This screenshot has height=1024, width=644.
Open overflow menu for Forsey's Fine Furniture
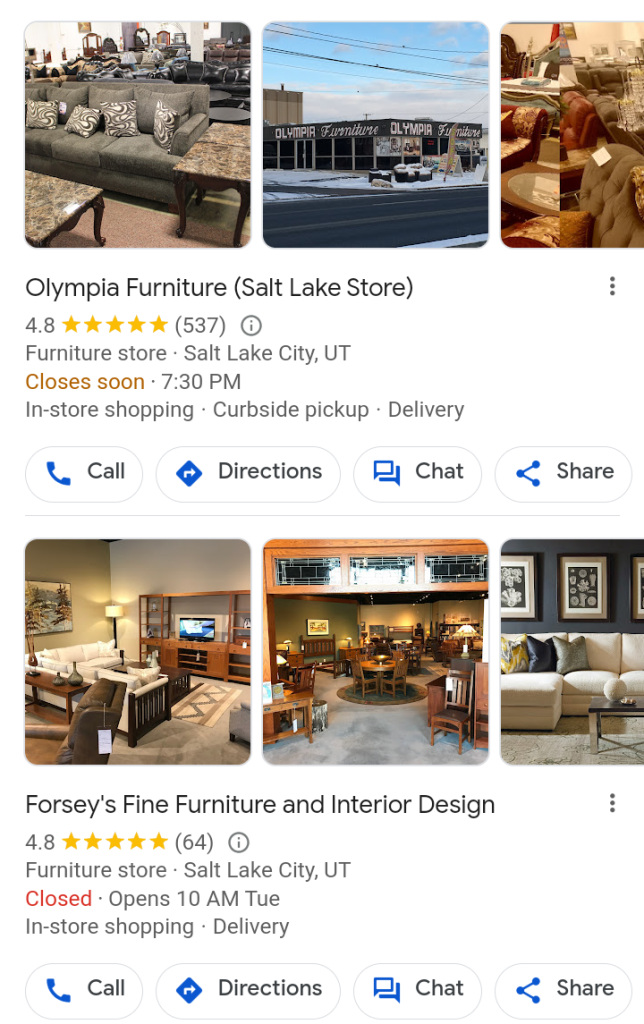pyautogui.click(x=612, y=803)
